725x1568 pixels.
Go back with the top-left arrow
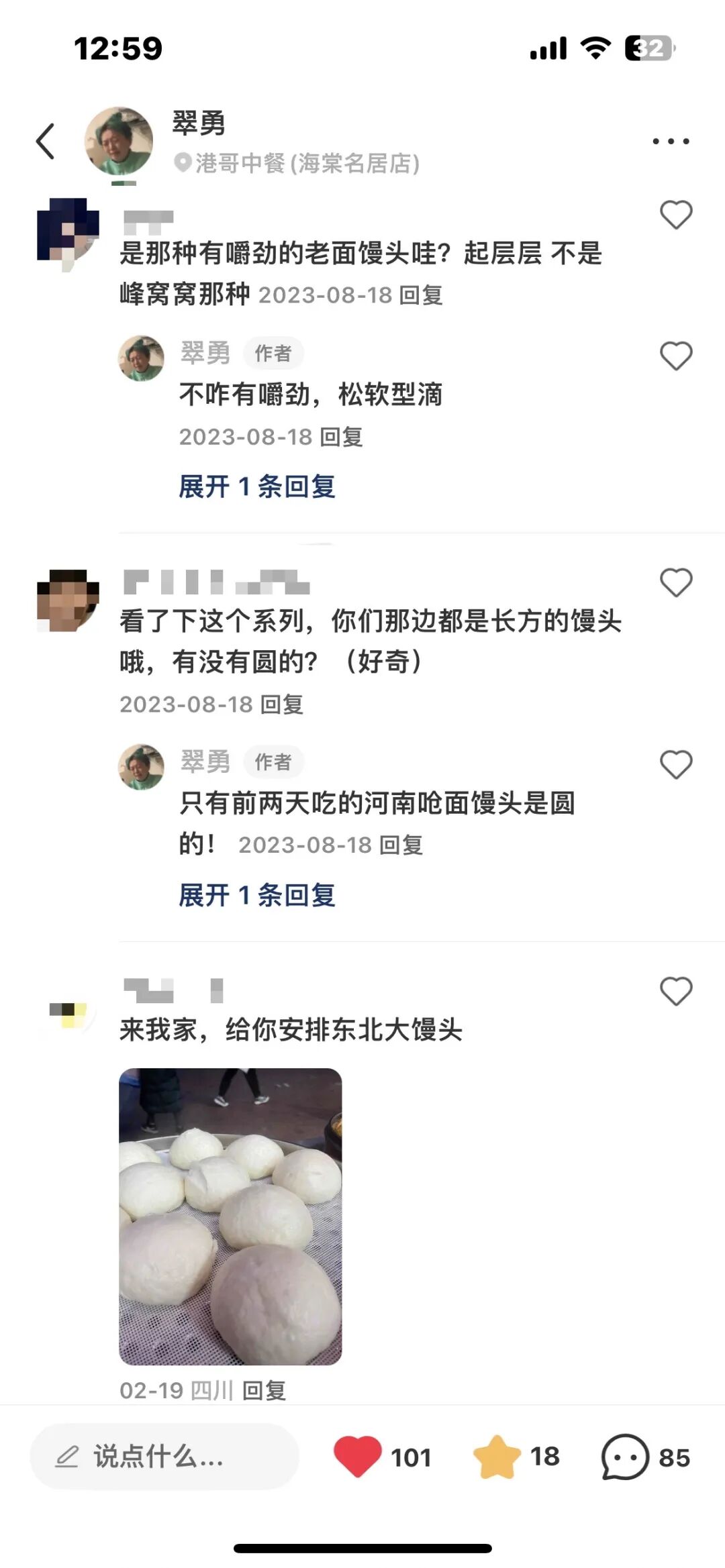pyautogui.click(x=45, y=142)
